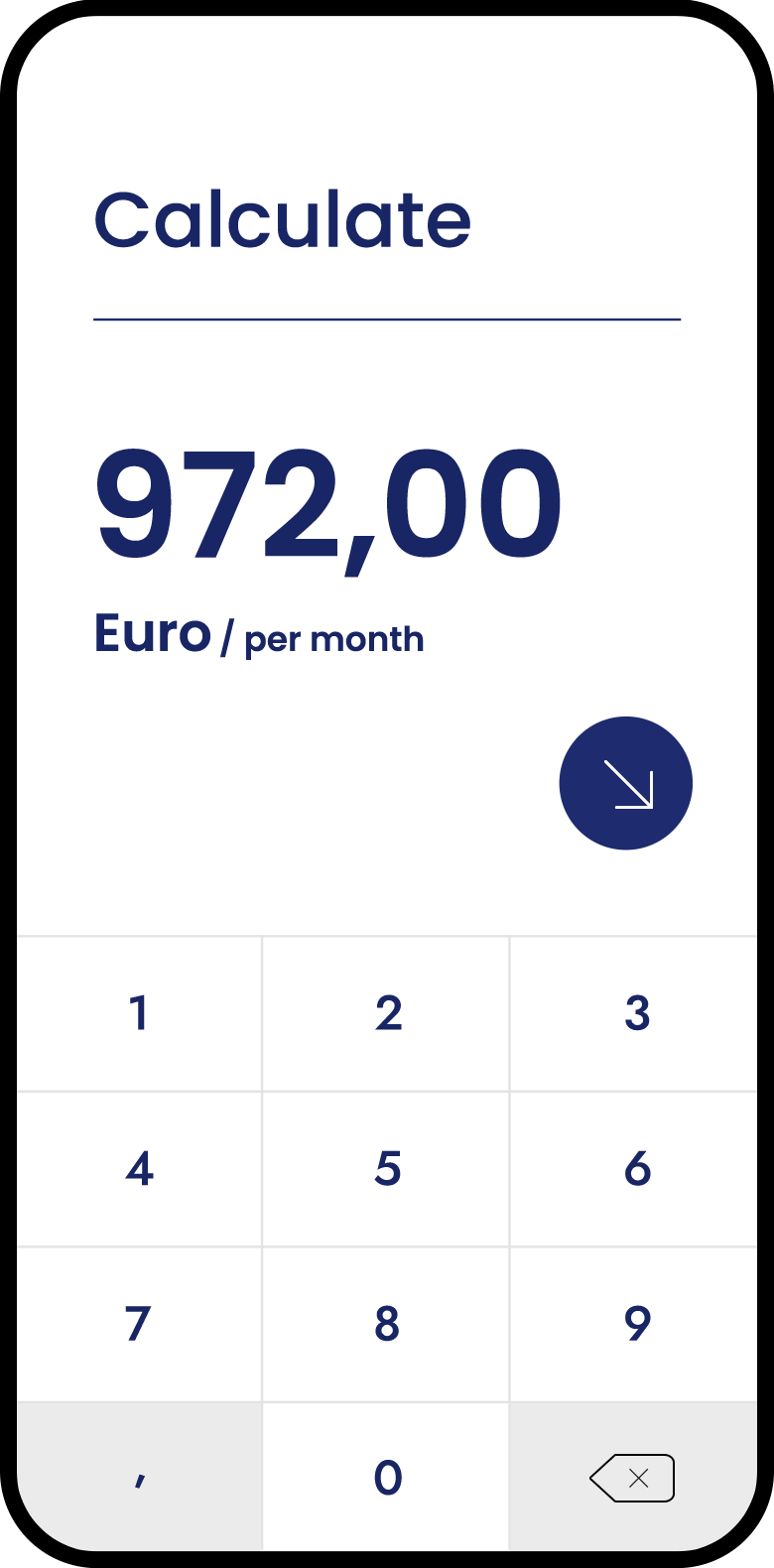The image size is (774, 1568).
Task: Enter digit 8 on the keypad
Action: coord(387,1324)
